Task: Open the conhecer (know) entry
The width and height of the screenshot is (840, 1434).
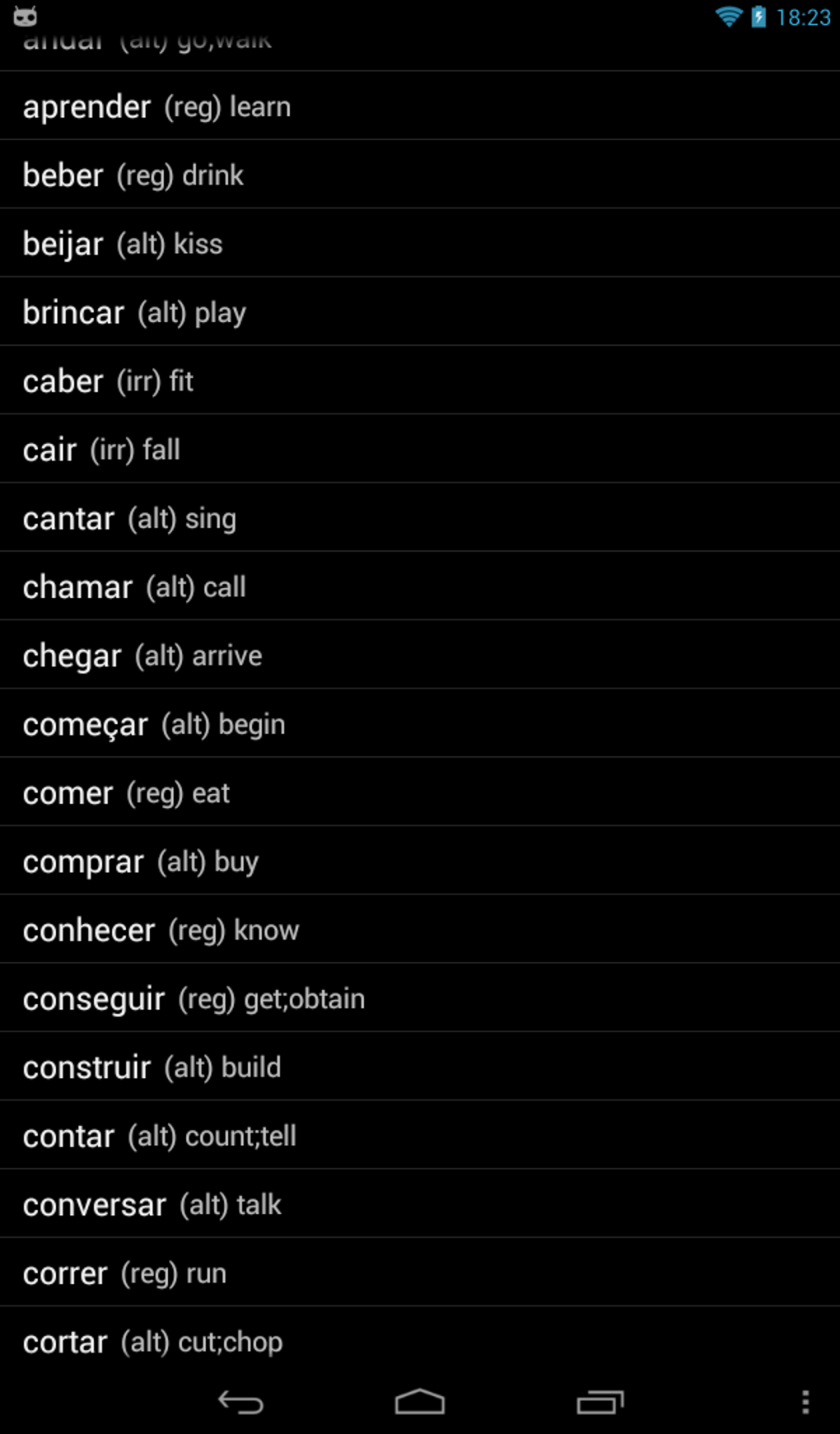Action: [161, 929]
